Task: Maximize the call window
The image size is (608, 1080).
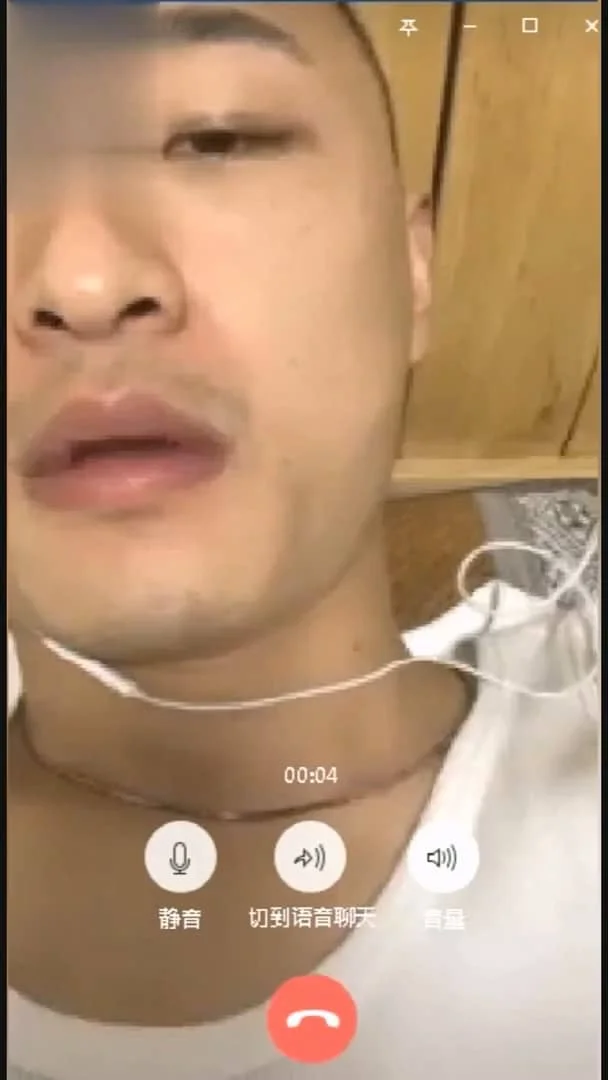Action: pyautogui.click(x=530, y=27)
